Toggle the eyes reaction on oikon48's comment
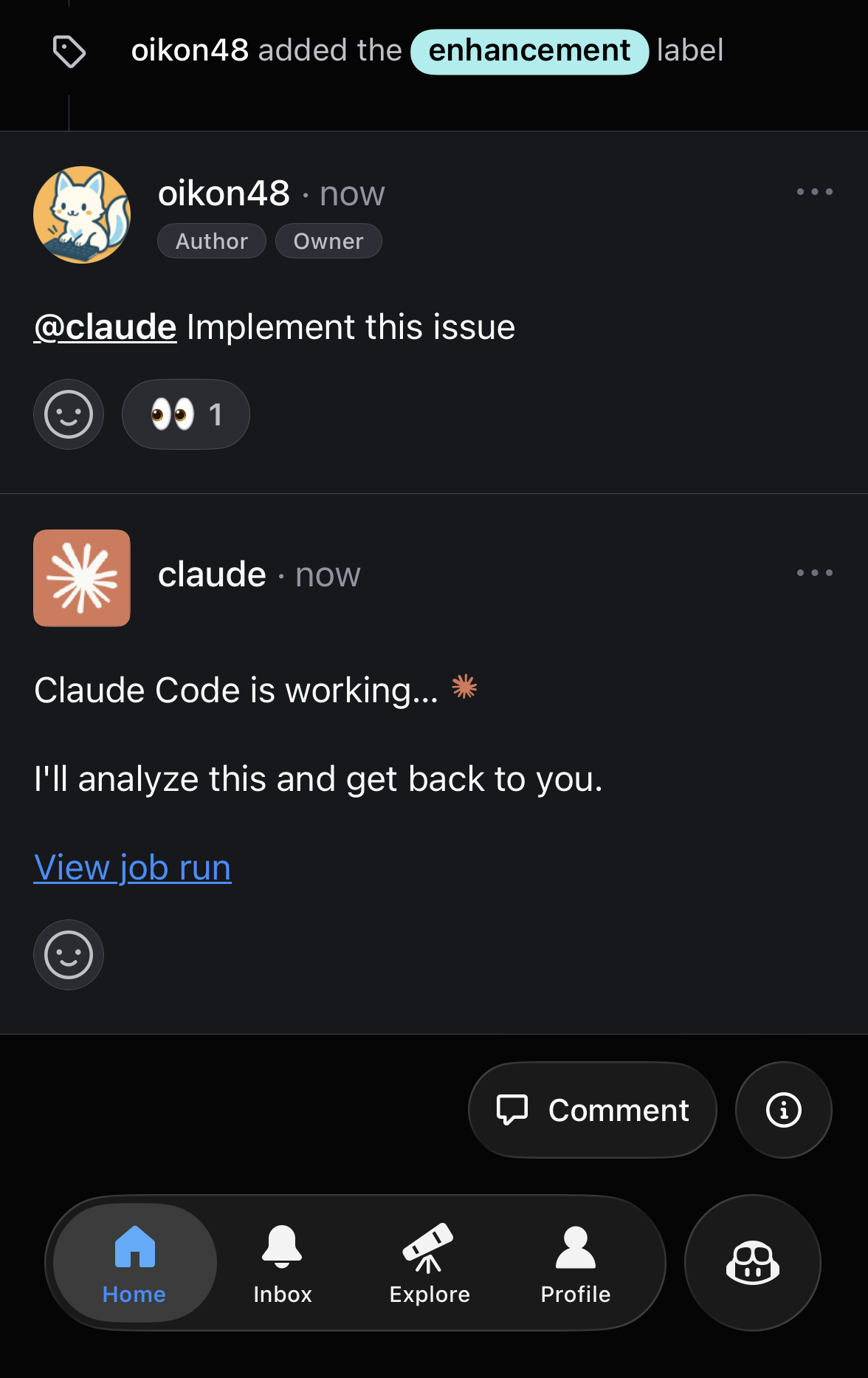Viewport: 868px width, 1378px height. coord(185,414)
